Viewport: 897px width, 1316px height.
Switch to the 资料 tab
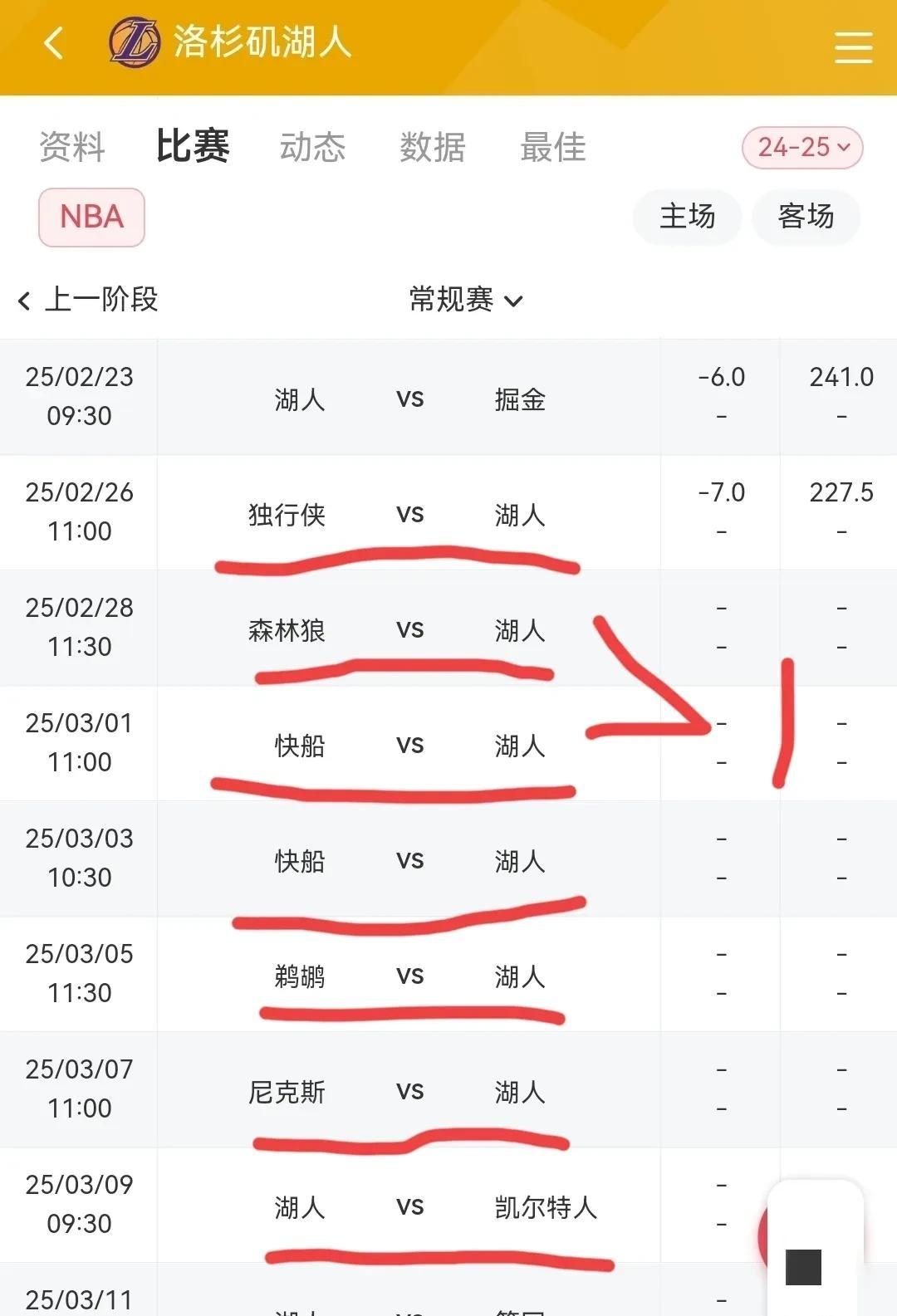pyautogui.click(x=70, y=148)
